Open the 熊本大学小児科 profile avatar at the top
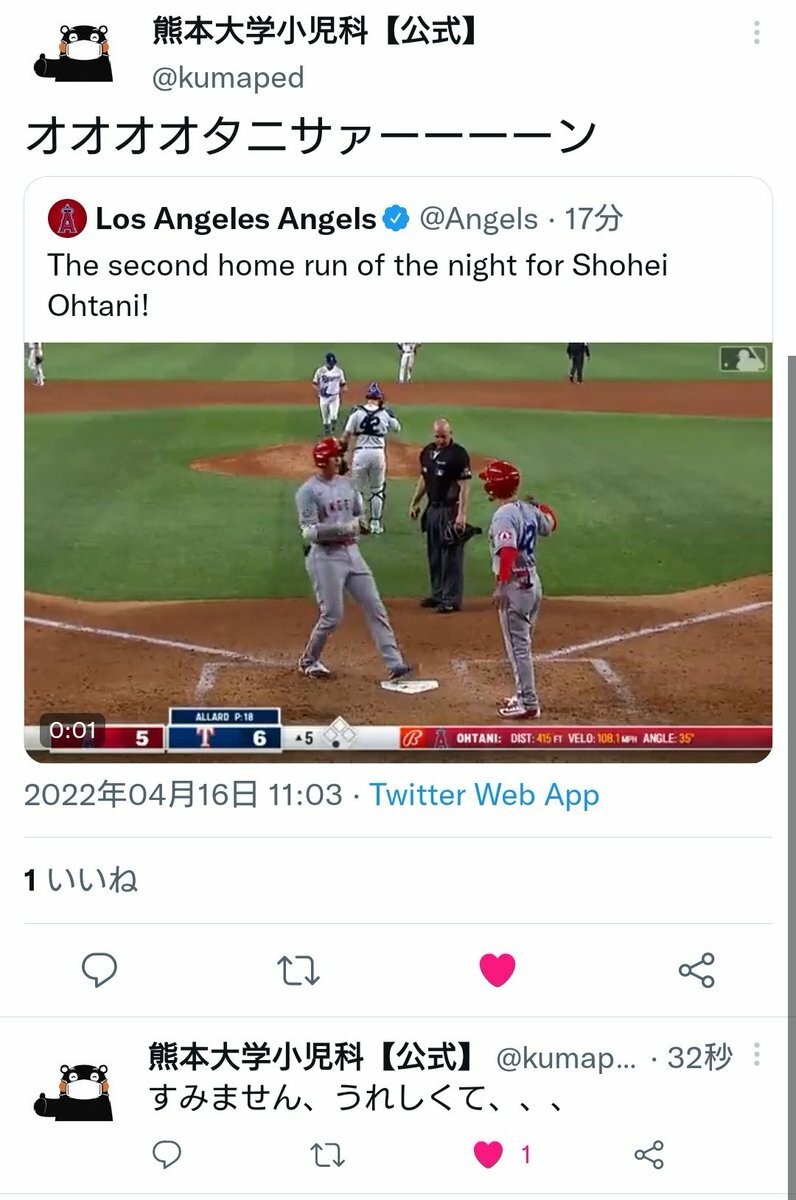The height and width of the screenshot is (1200, 796). [72, 53]
